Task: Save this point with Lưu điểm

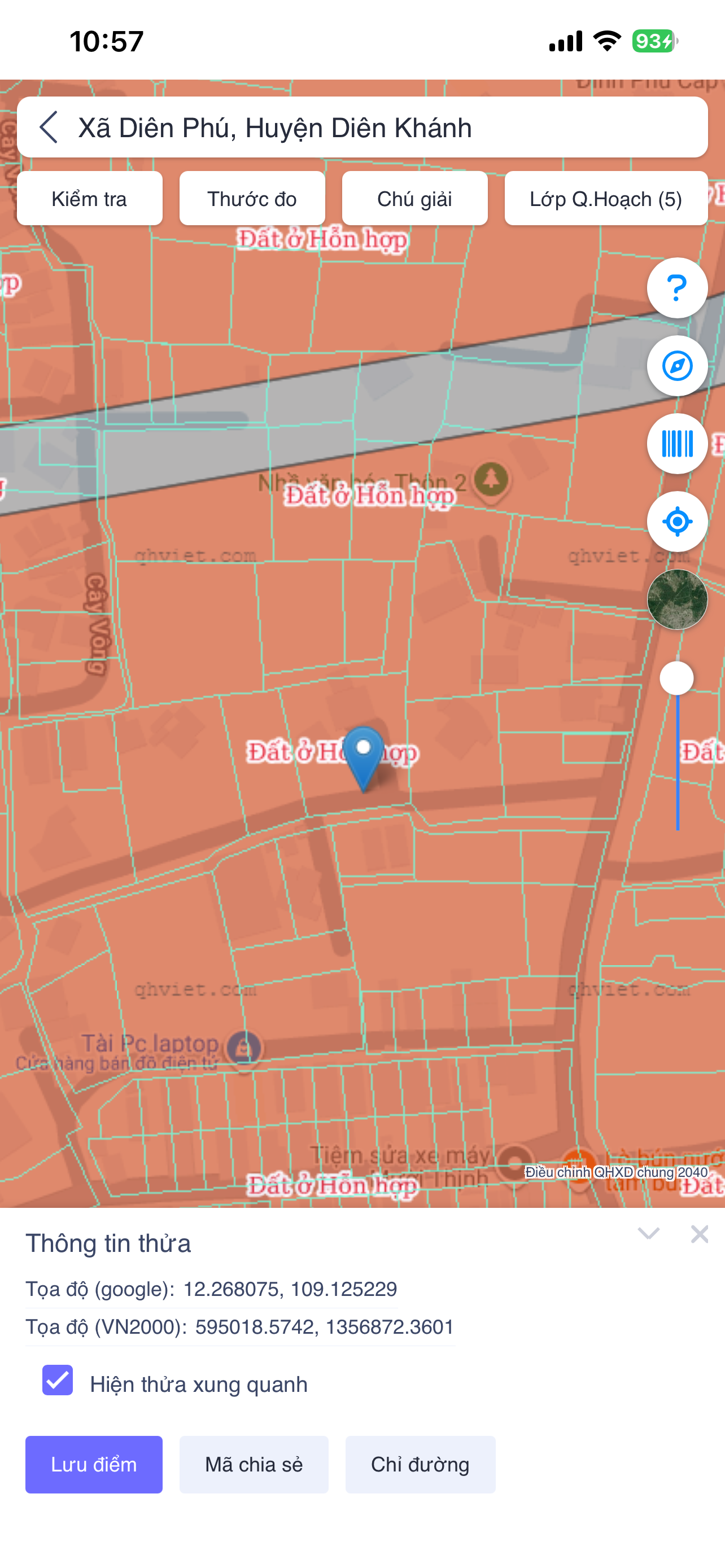Action: pos(94,1465)
